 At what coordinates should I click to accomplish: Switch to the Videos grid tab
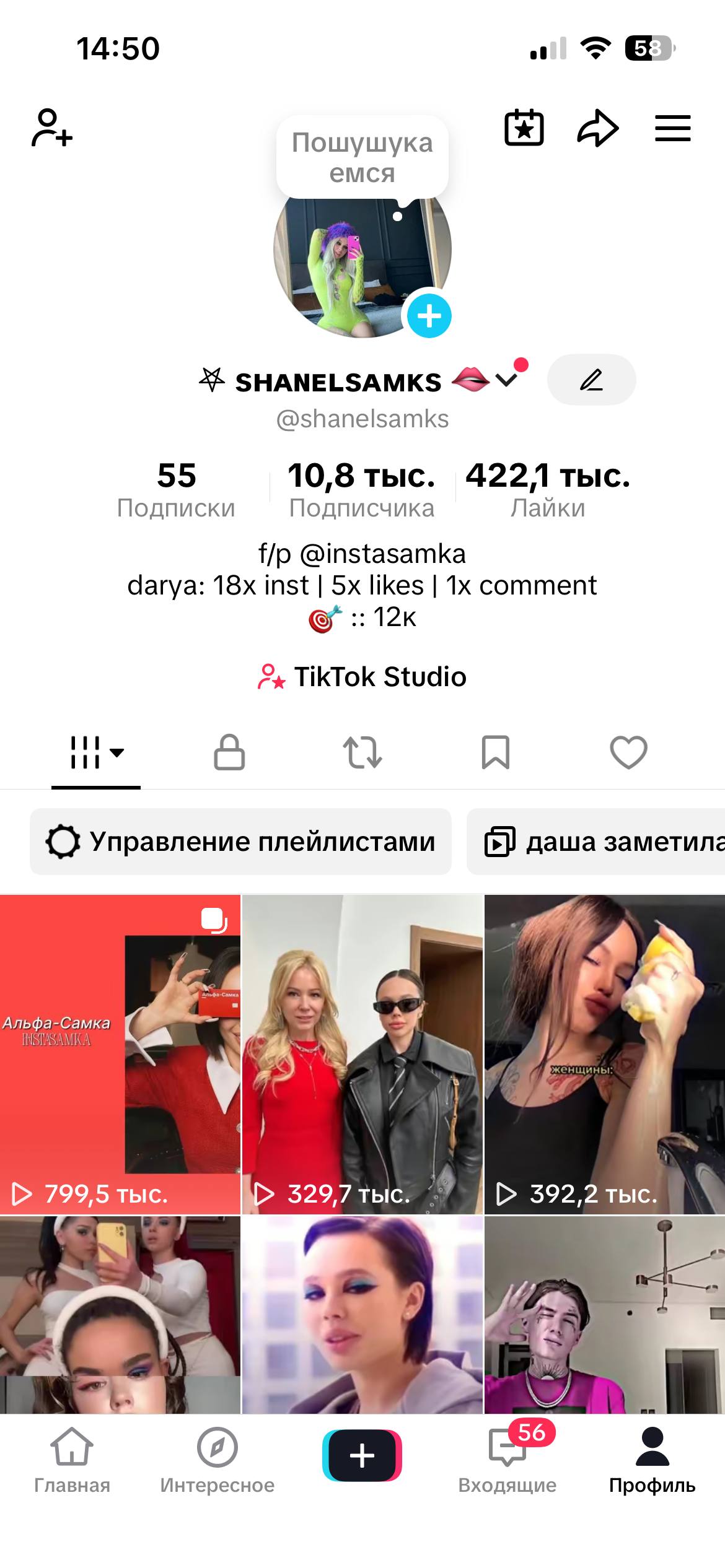pos(86,753)
